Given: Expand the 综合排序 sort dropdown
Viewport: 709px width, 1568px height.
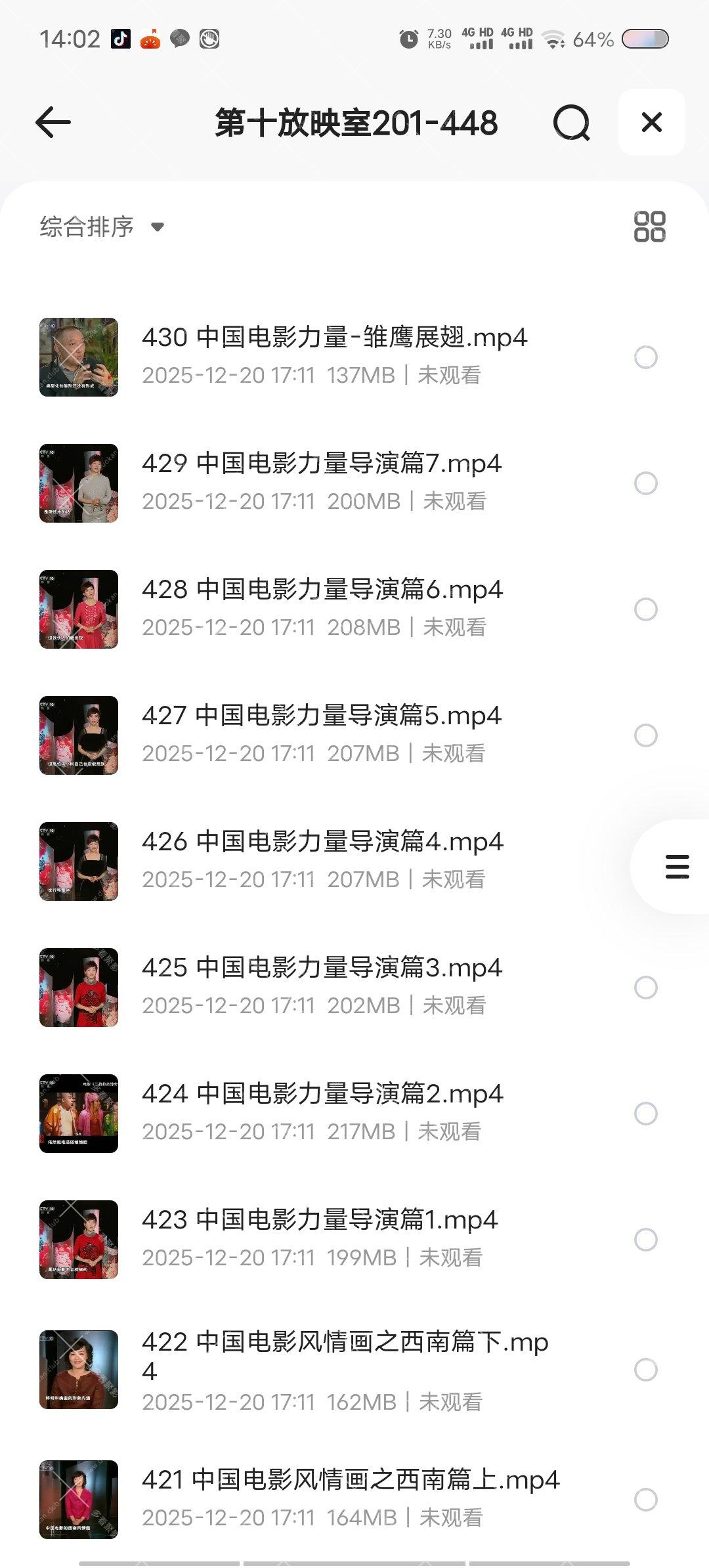Looking at the screenshot, I should pyautogui.click(x=102, y=227).
